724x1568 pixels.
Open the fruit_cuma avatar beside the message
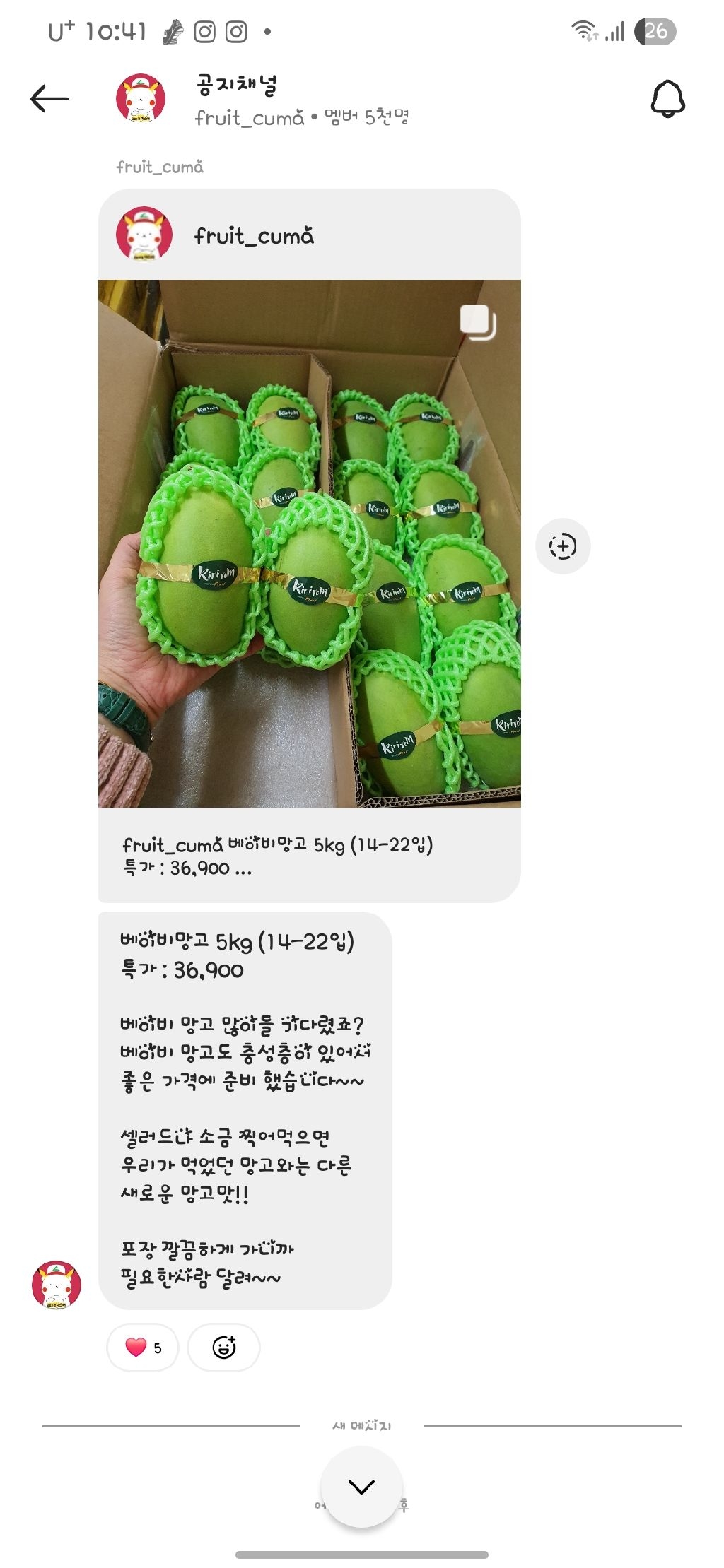click(57, 1285)
